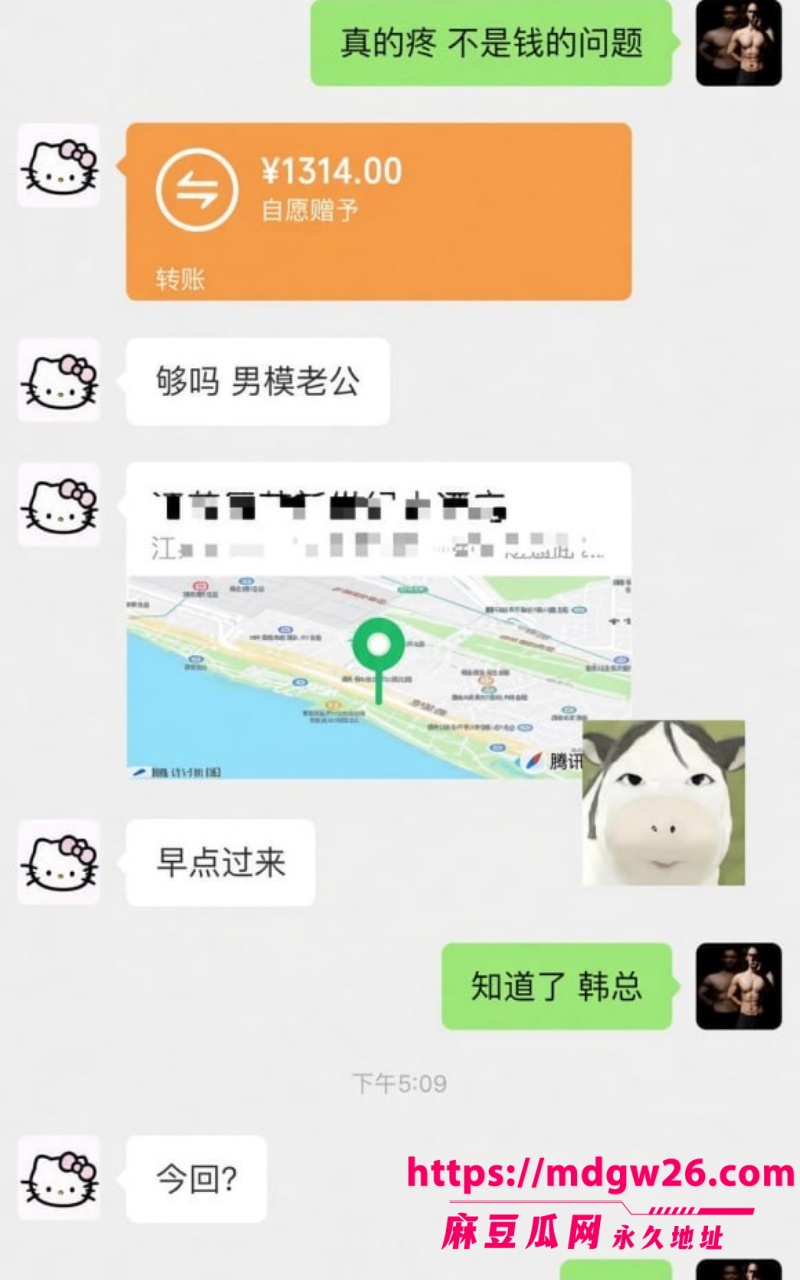Viewport: 800px width, 1280px height.
Task: Open sender avatar beside 真的疼 不是钱的问题
Action: tap(739, 43)
